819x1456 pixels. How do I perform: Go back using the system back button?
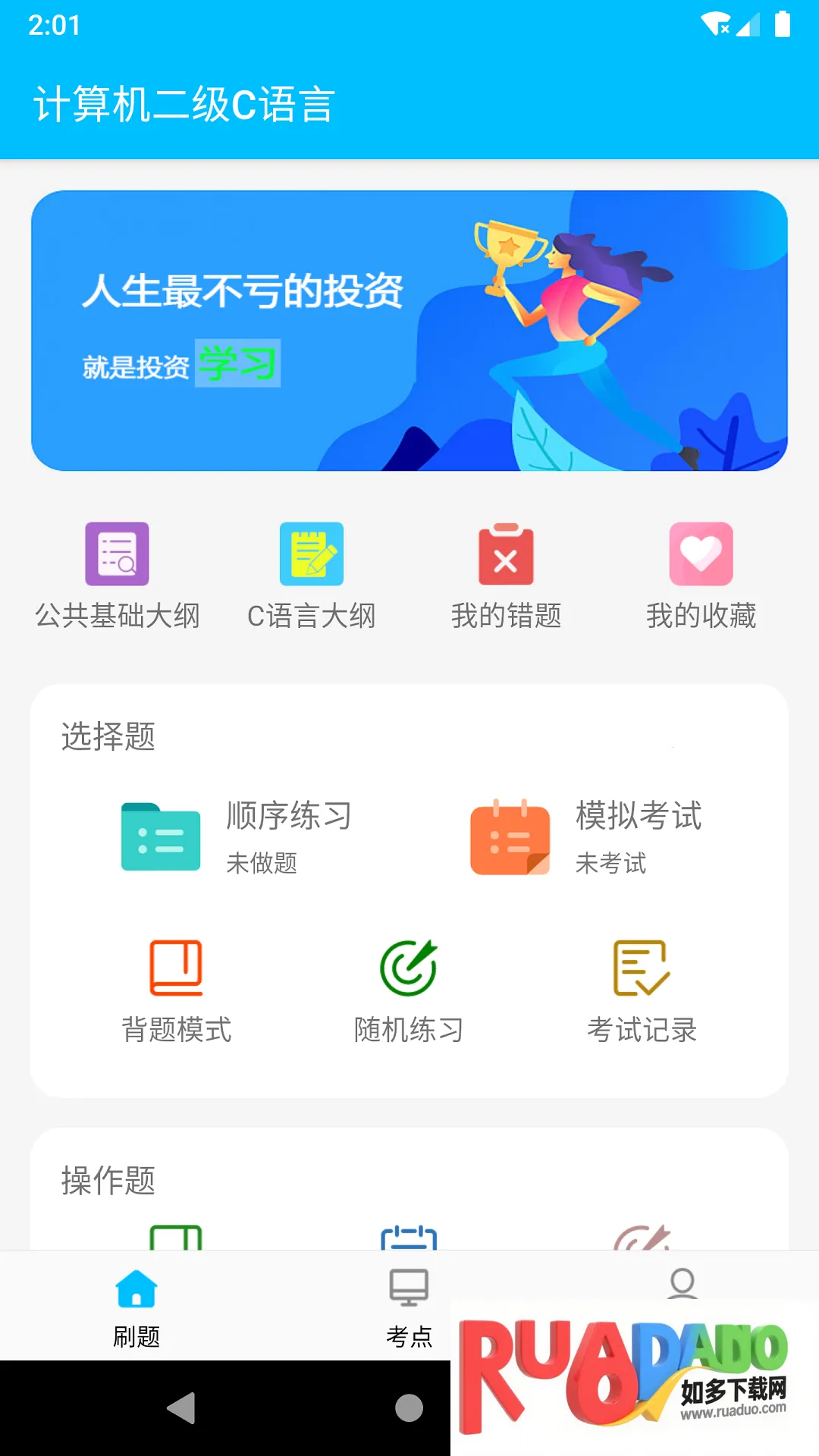[x=181, y=1408]
